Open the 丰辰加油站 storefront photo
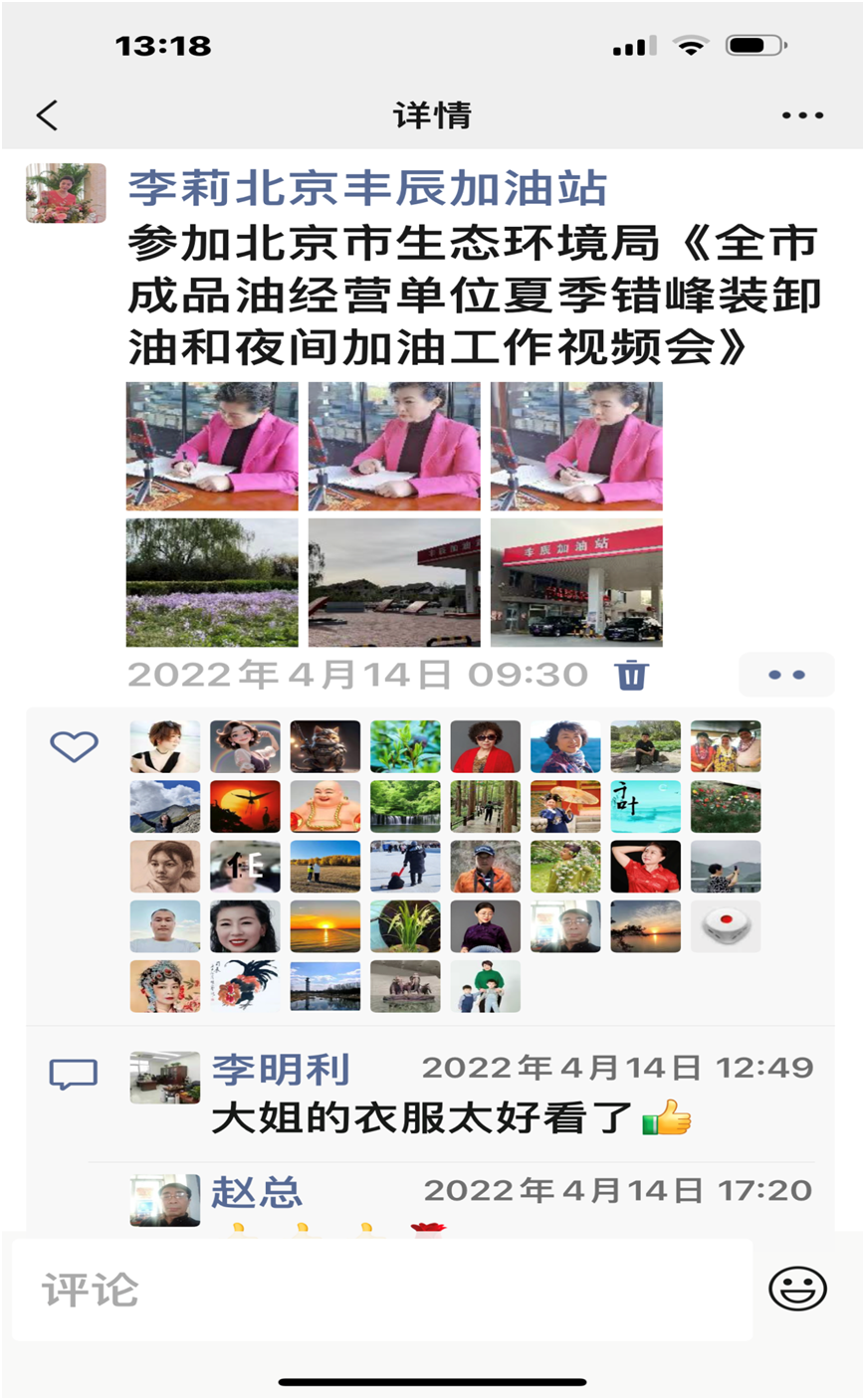This screenshot has width=865, height=1400. [576, 582]
